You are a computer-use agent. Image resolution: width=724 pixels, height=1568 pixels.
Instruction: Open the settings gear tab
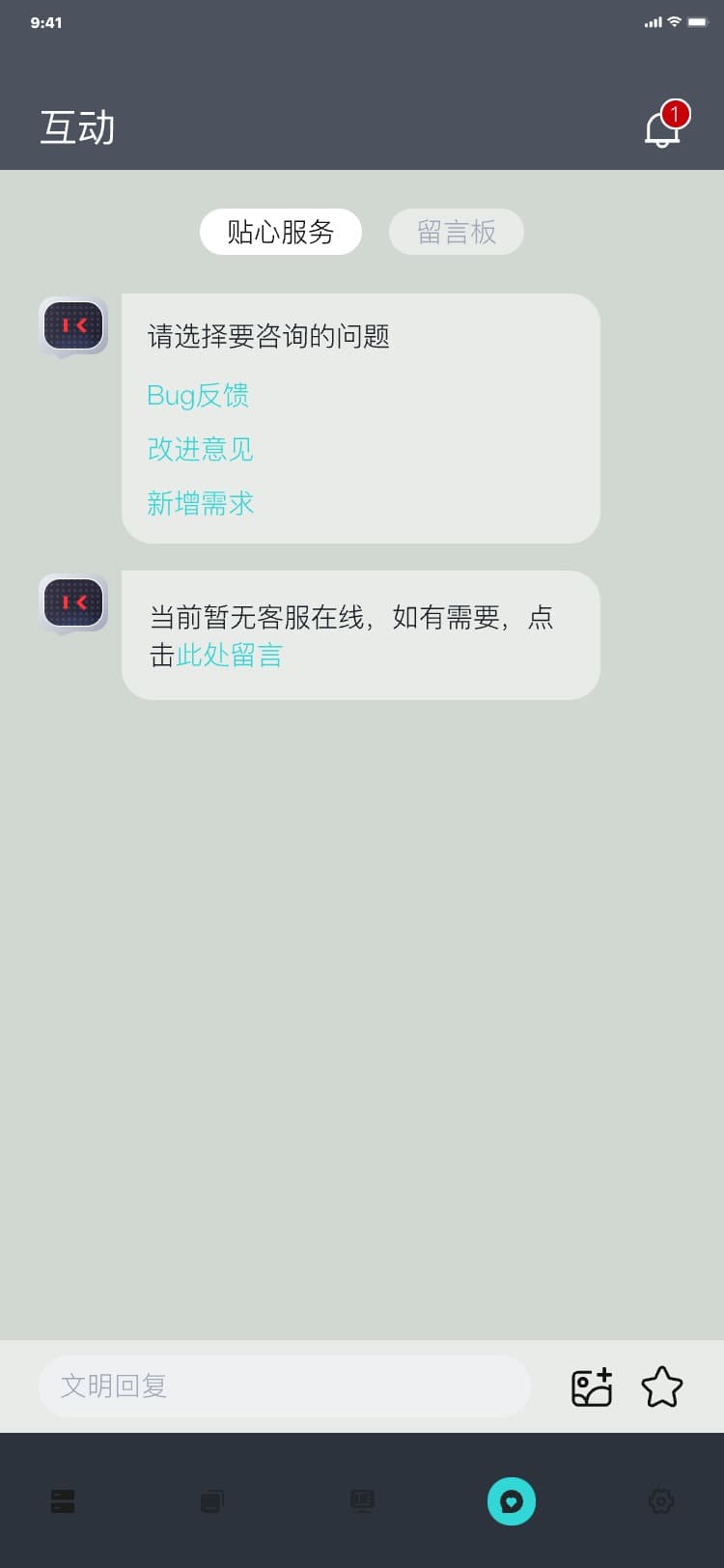661,1501
